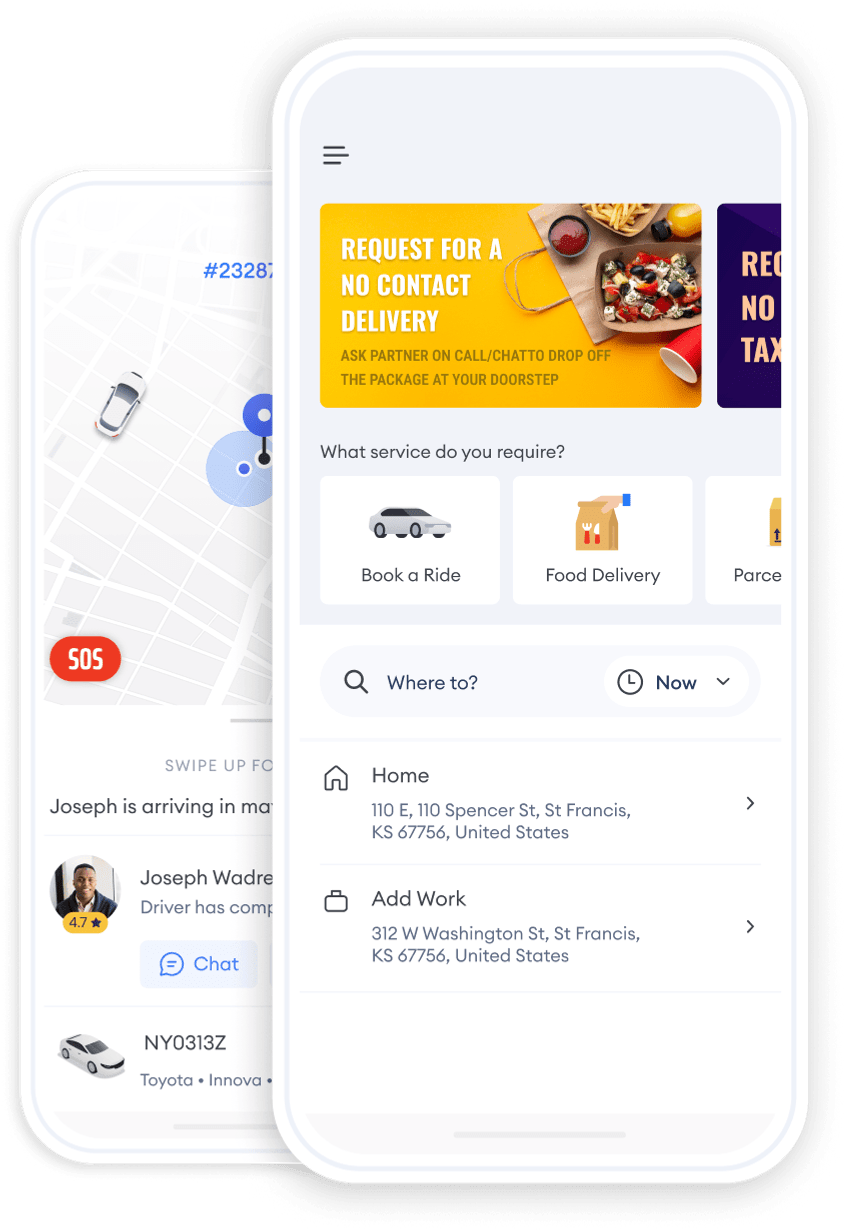Expand the Add Work address chevron
844x1230 pixels.
(750, 926)
